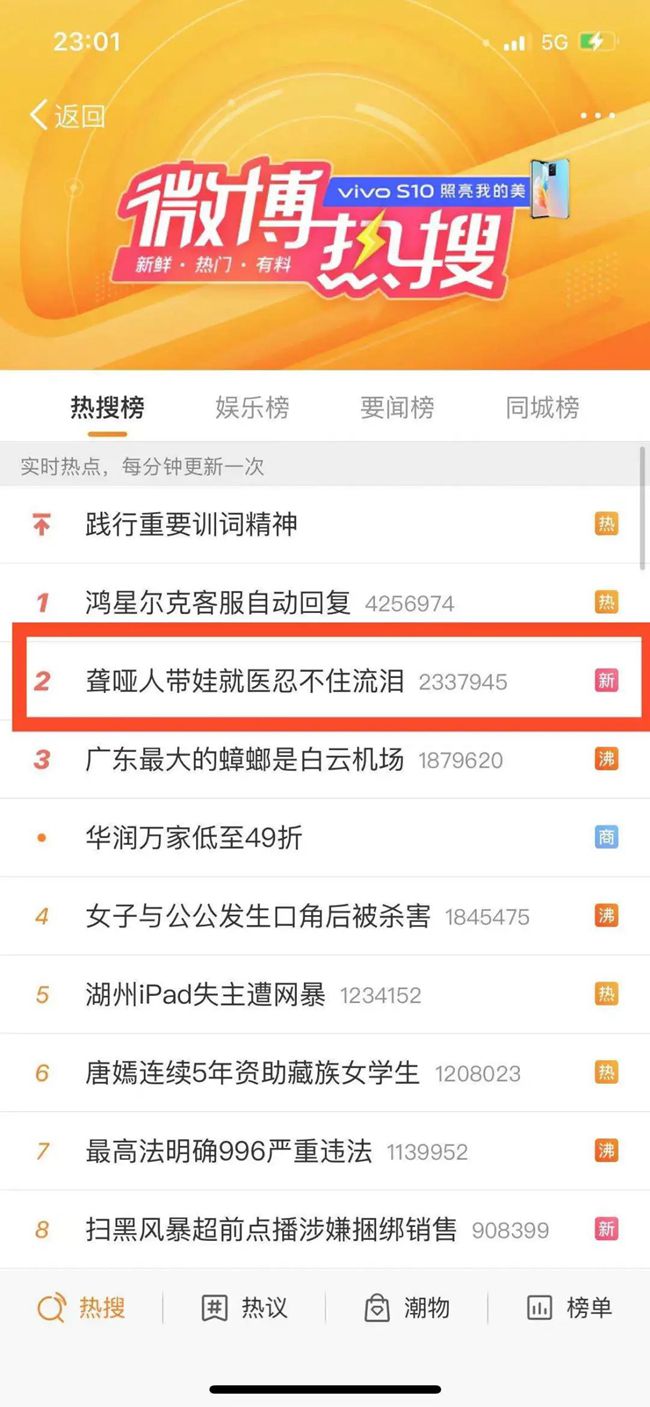Screen dimensions: 650x1407
Task: Select the 同城榜 tab
Action: (x=542, y=408)
